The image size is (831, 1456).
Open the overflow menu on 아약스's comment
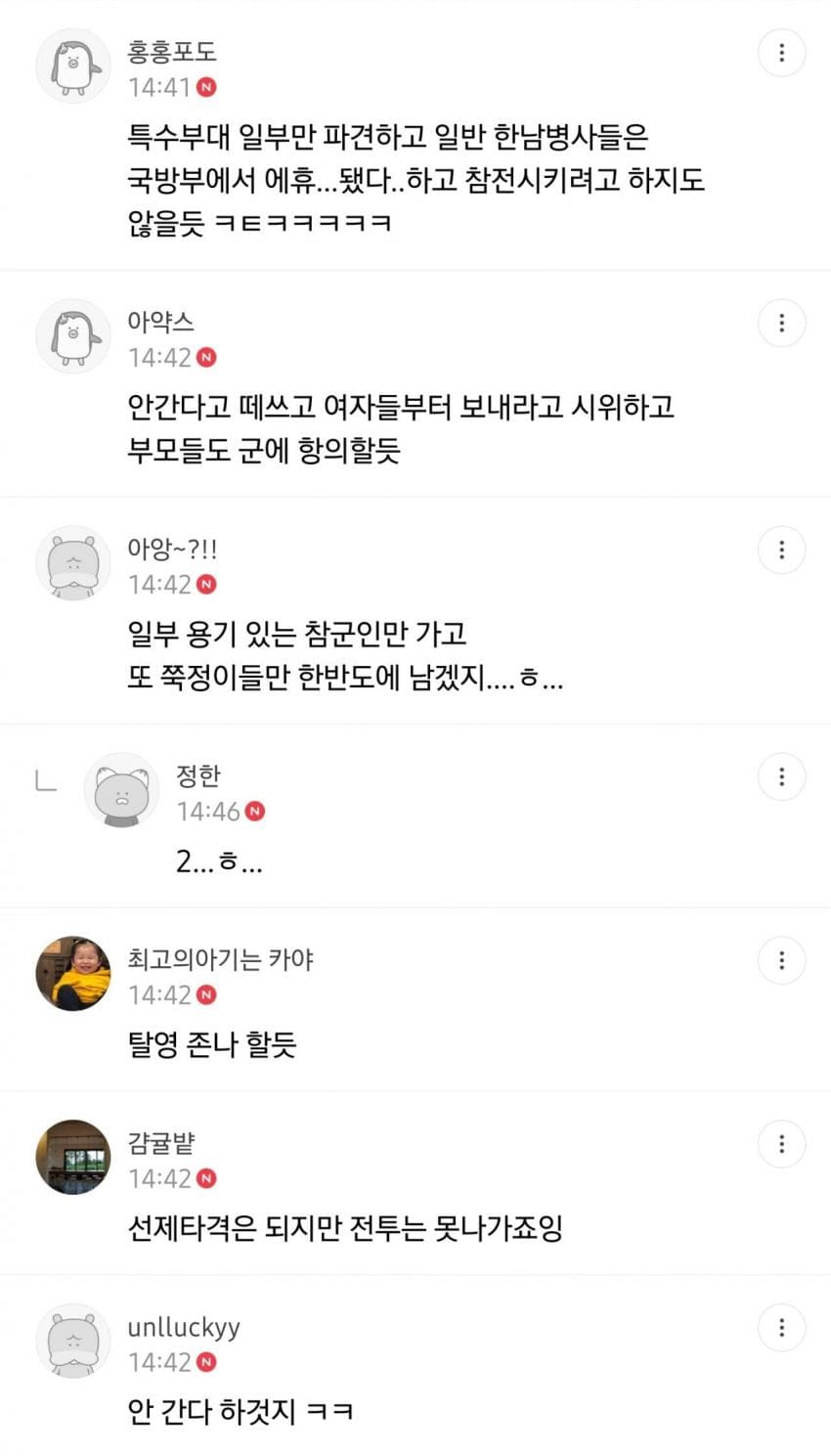(x=781, y=323)
